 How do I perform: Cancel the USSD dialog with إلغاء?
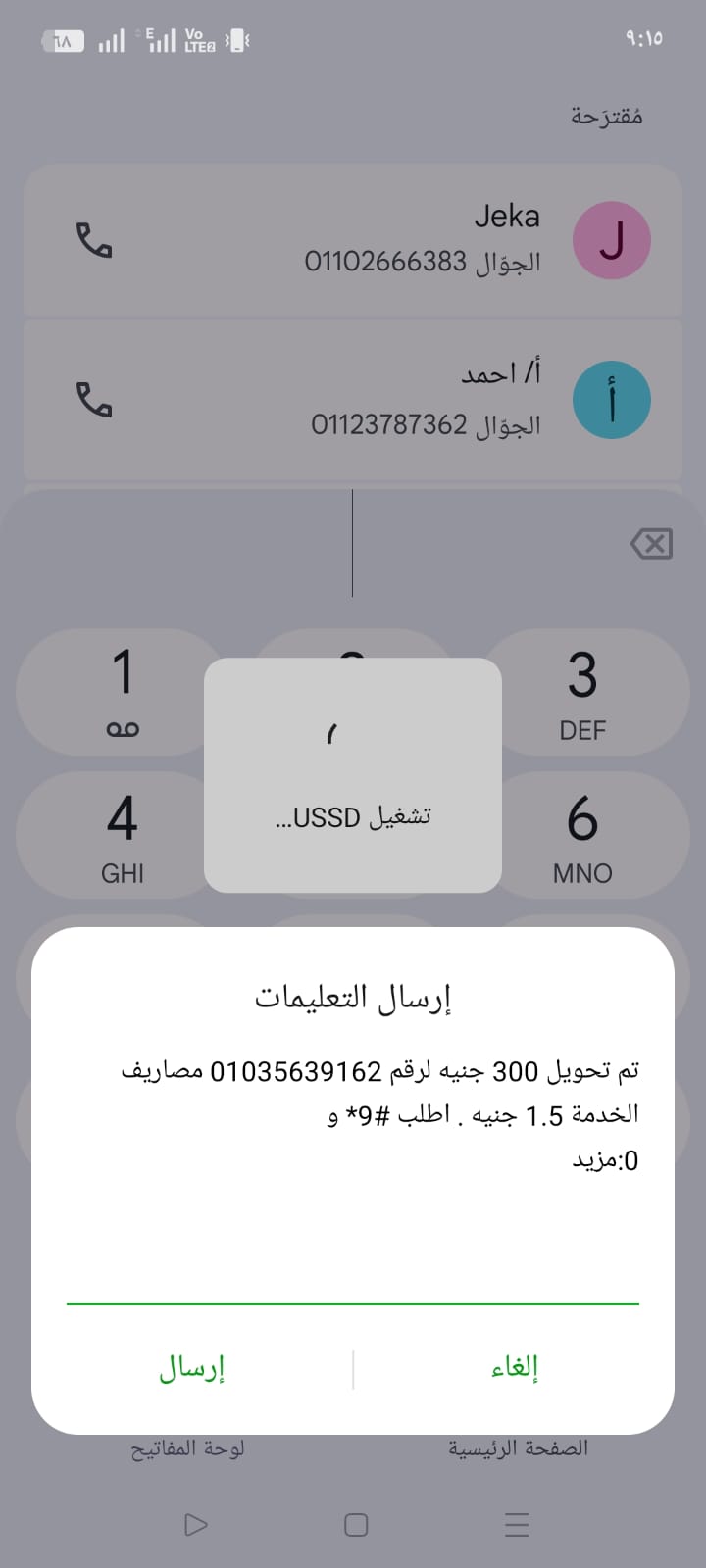pyautogui.click(x=515, y=1368)
